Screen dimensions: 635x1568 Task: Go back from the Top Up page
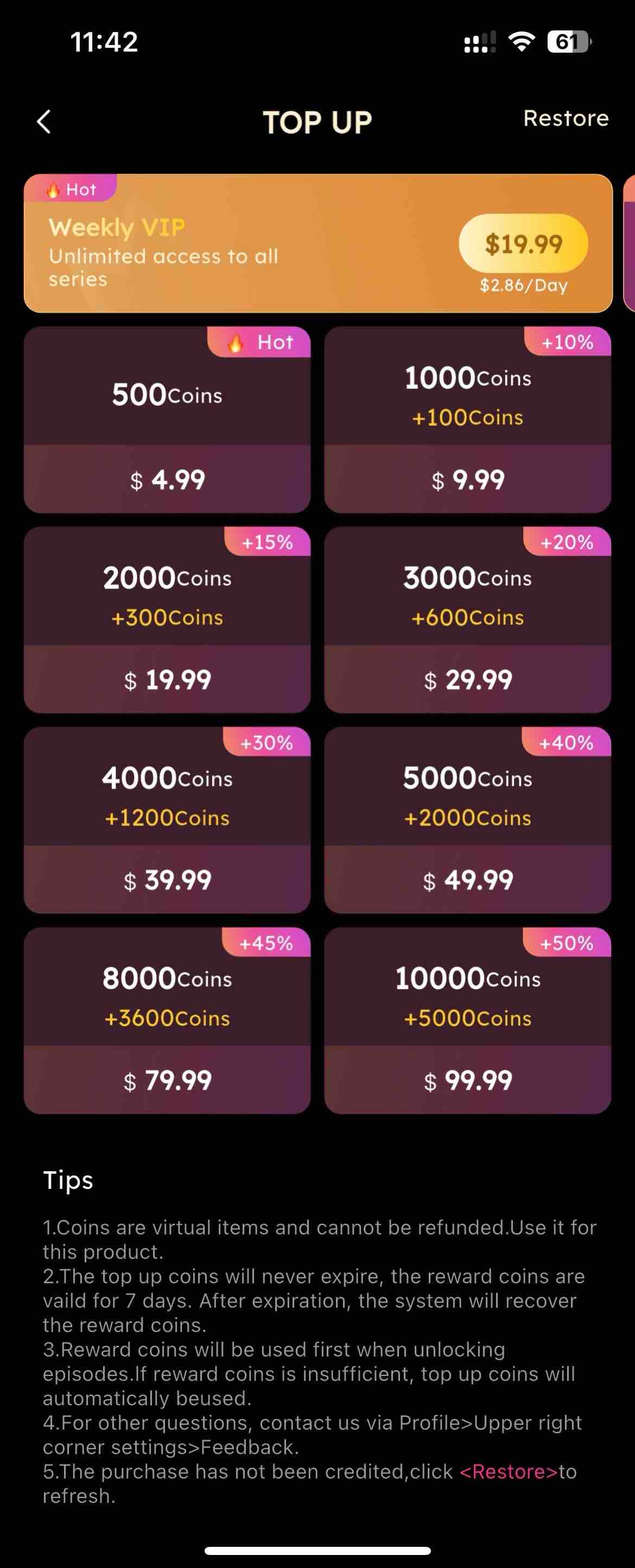pyautogui.click(x=44, y=121)
